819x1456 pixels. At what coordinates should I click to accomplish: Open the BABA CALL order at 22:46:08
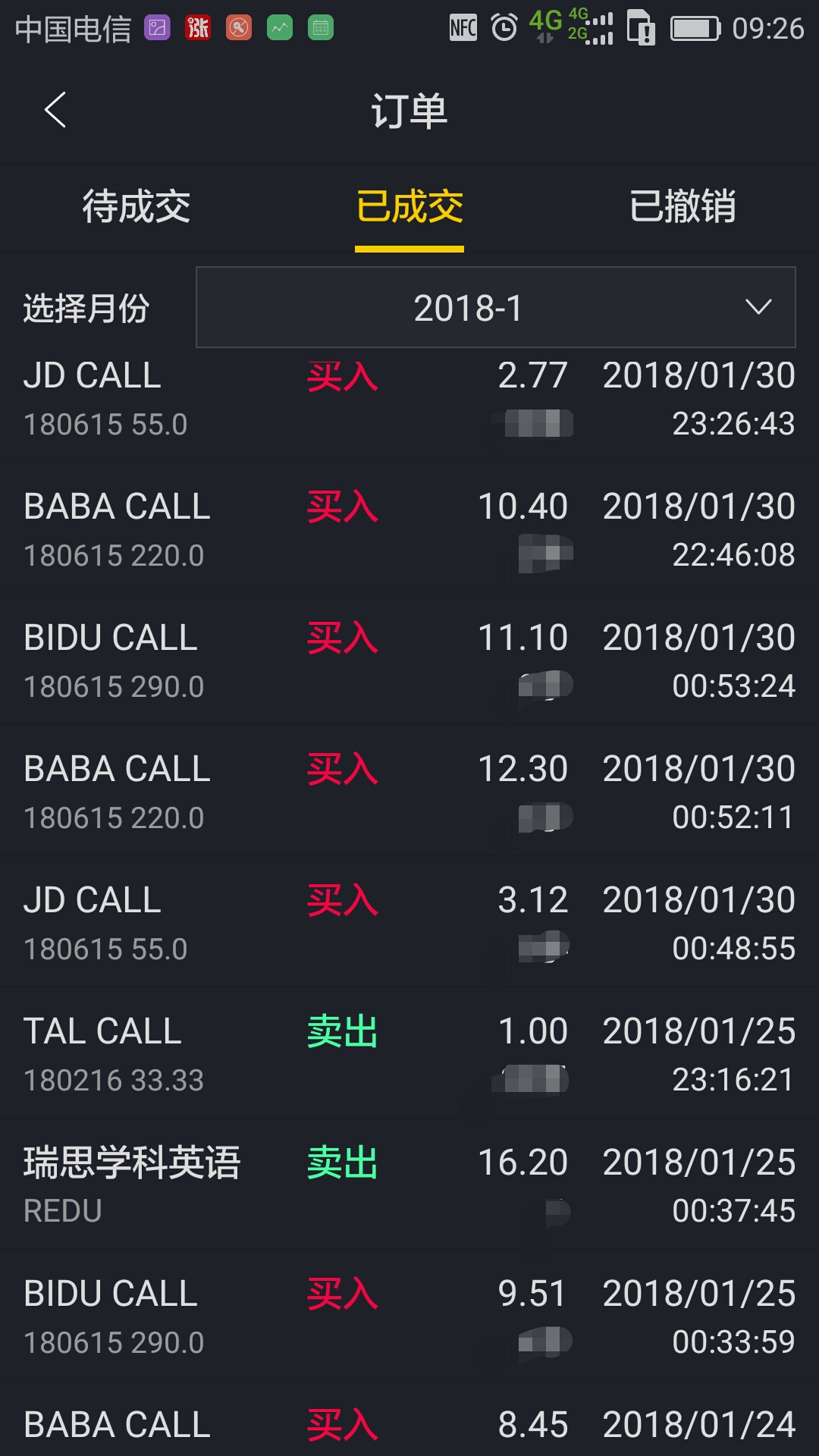click(409, 529)
